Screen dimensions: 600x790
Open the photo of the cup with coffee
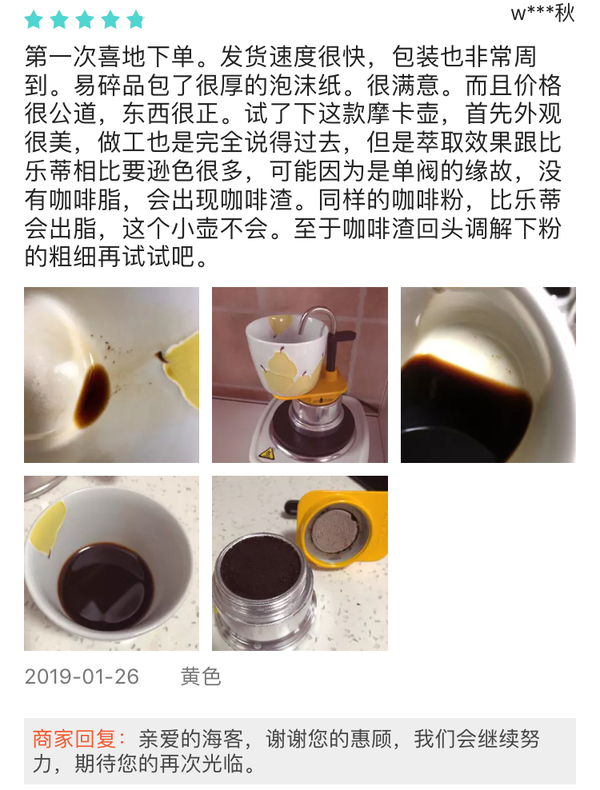click(x=111, y=563)
